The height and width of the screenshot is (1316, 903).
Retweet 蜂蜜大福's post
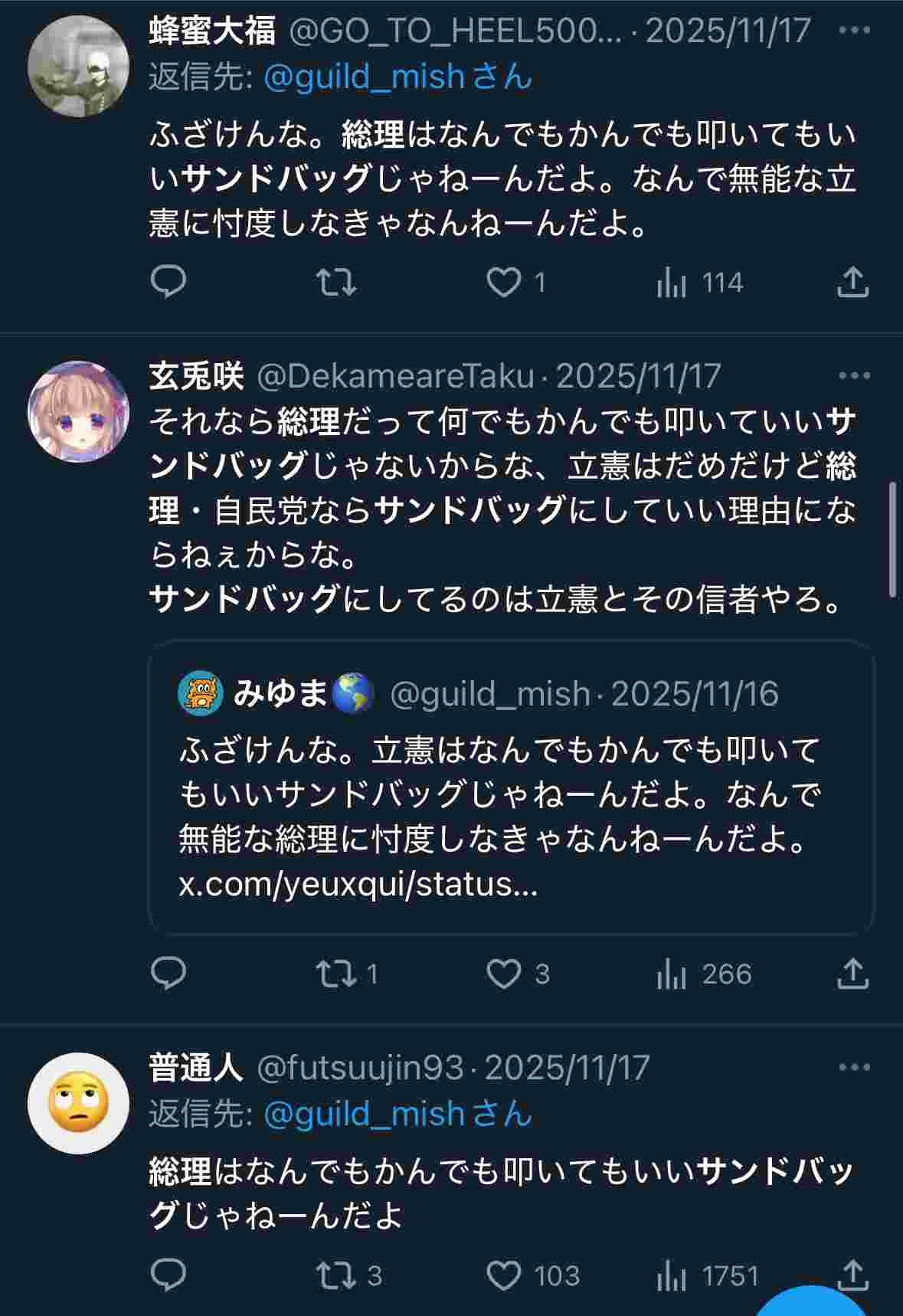click(x=336, y=283)
